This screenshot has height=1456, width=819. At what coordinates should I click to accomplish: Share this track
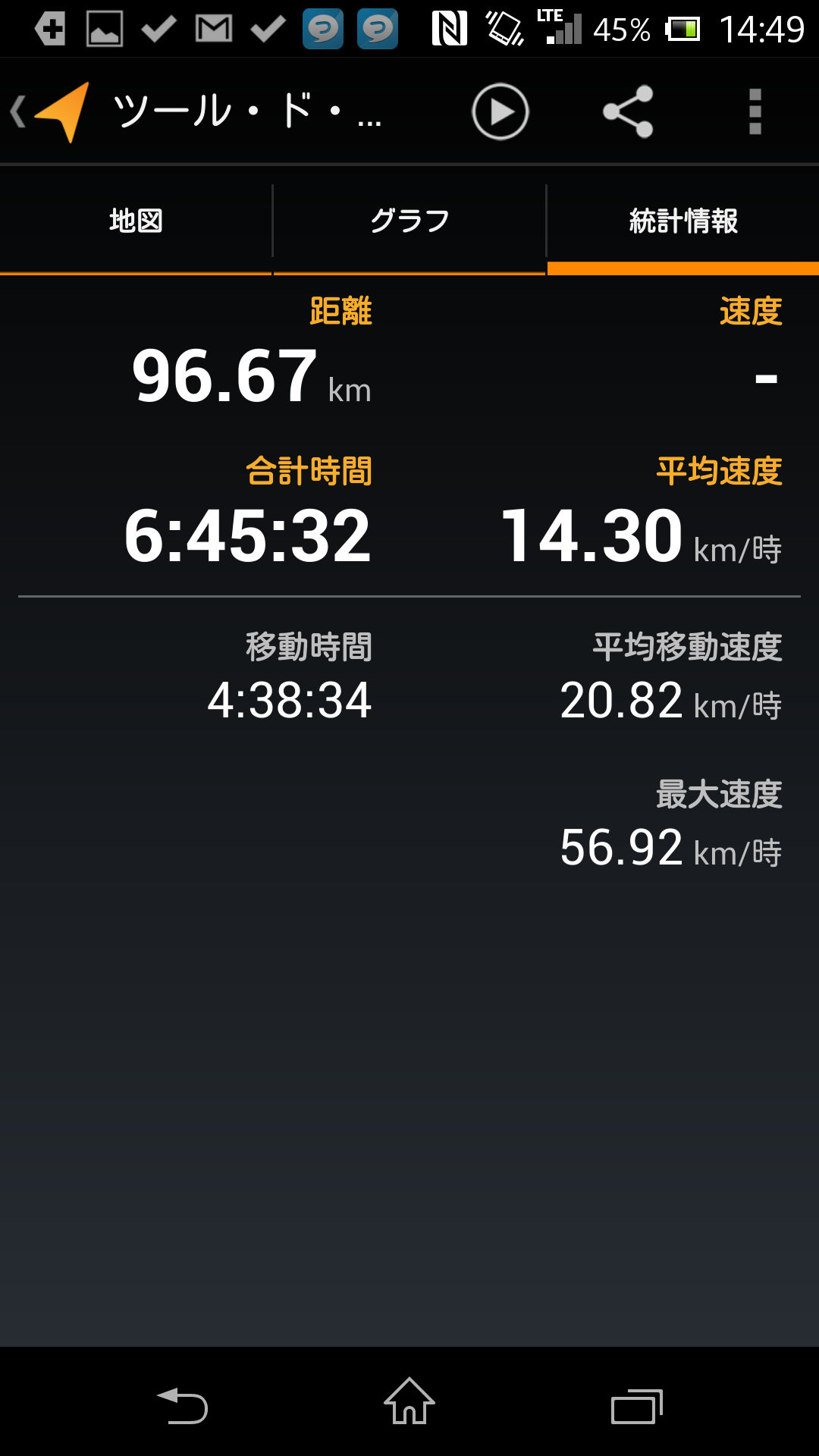click(x=628, y=112)
